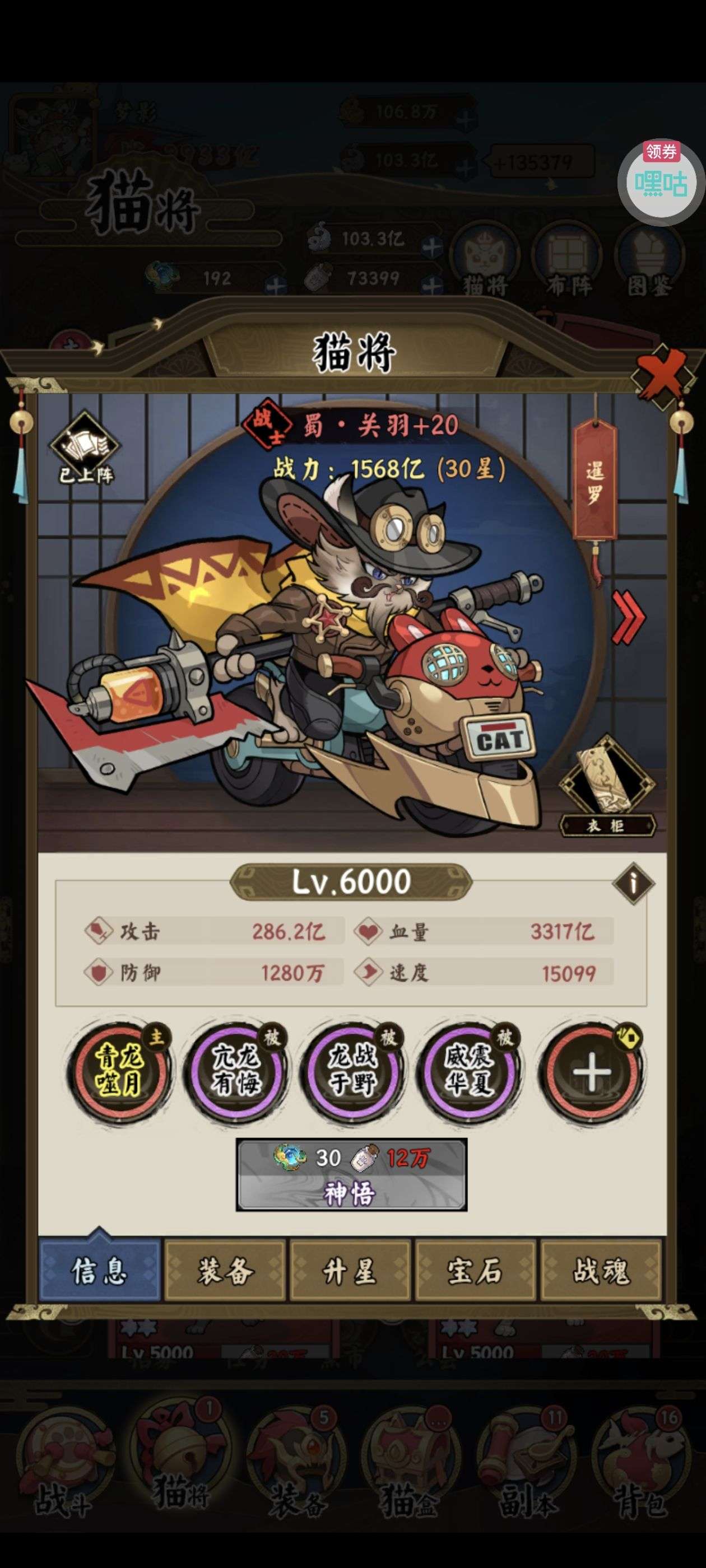This screenshot has width=706, height=1568.
Task: View the 龙战于野 passive skill
Action: 352,1071
